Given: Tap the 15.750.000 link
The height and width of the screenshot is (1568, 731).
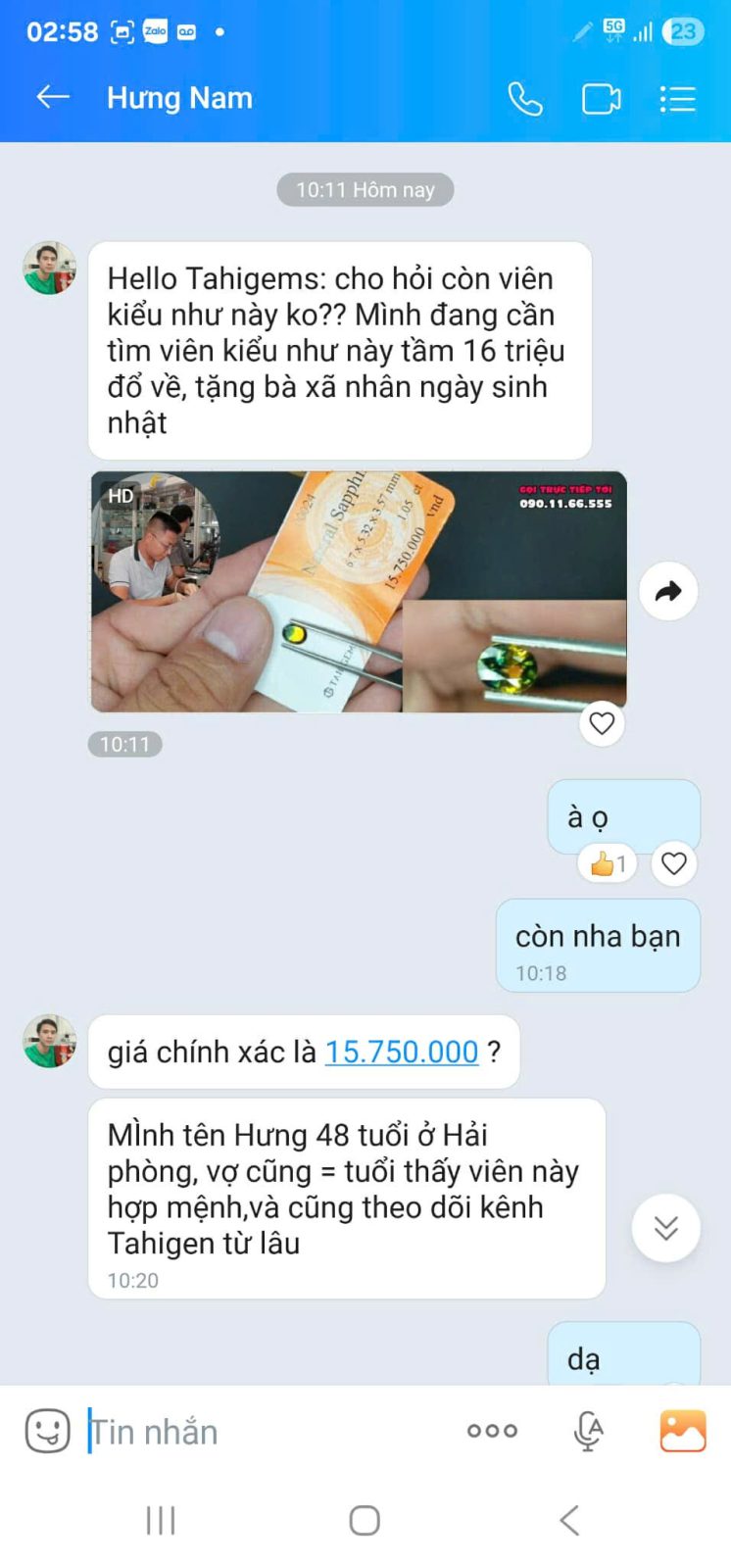Looking at the screenshot, I should (402, 1052).
